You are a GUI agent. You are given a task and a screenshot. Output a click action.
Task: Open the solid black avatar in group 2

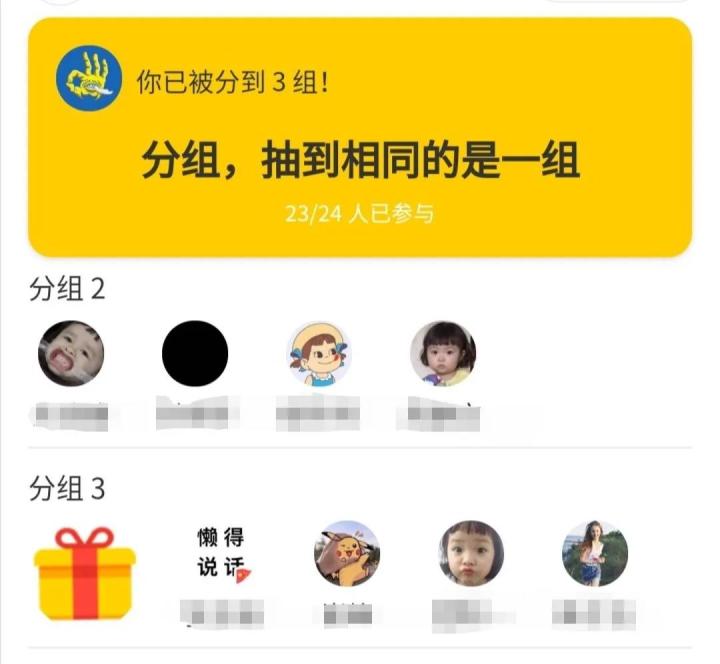tap(195, 353)
